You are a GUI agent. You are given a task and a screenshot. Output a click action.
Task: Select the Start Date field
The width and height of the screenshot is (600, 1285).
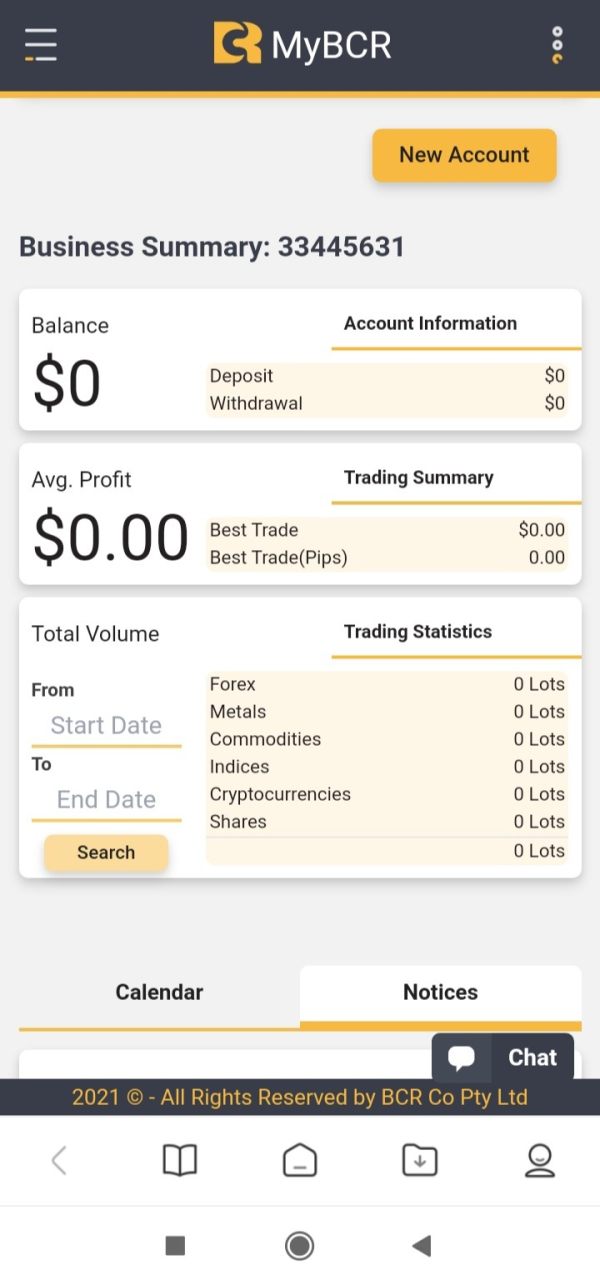click(106, 726)
